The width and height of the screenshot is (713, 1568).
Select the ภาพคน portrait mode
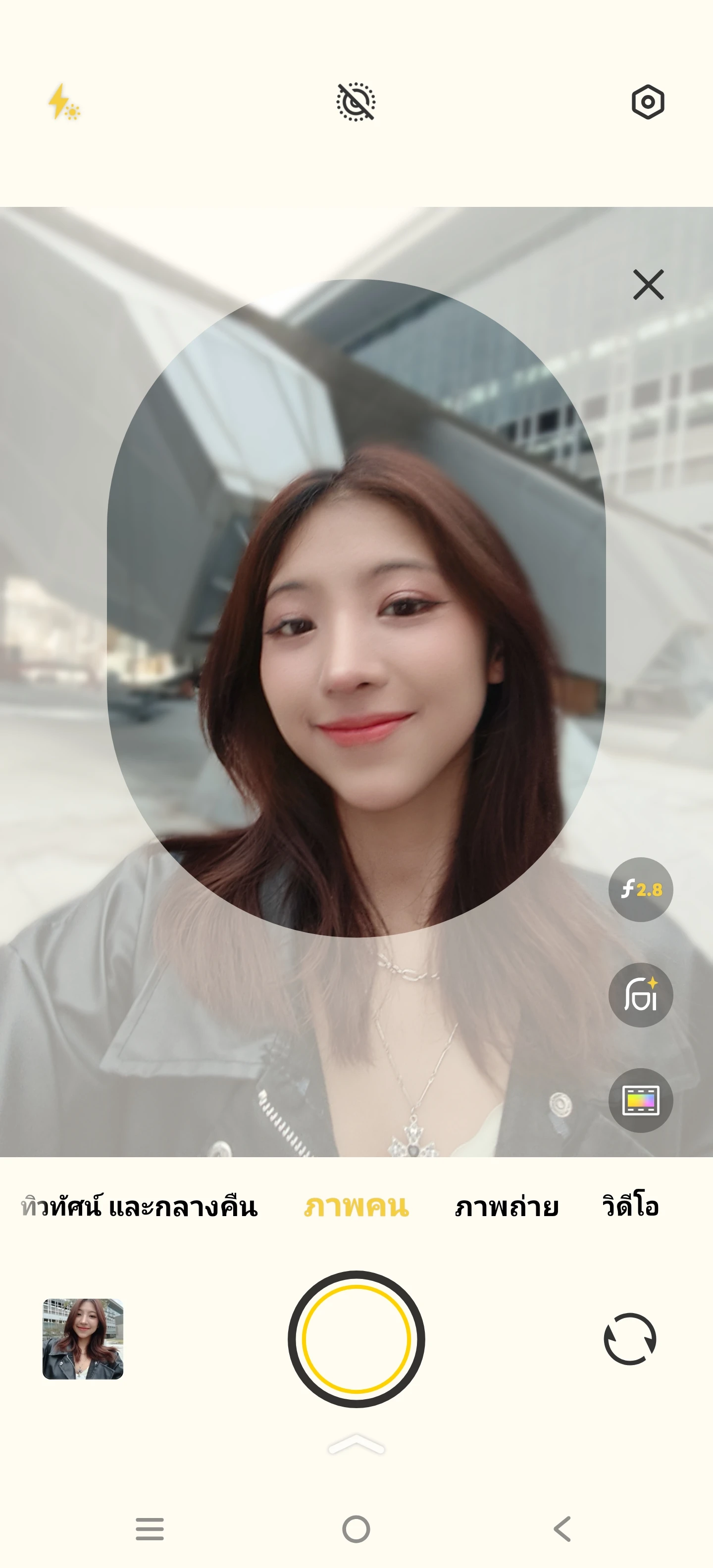click(x=356, y=1206)
